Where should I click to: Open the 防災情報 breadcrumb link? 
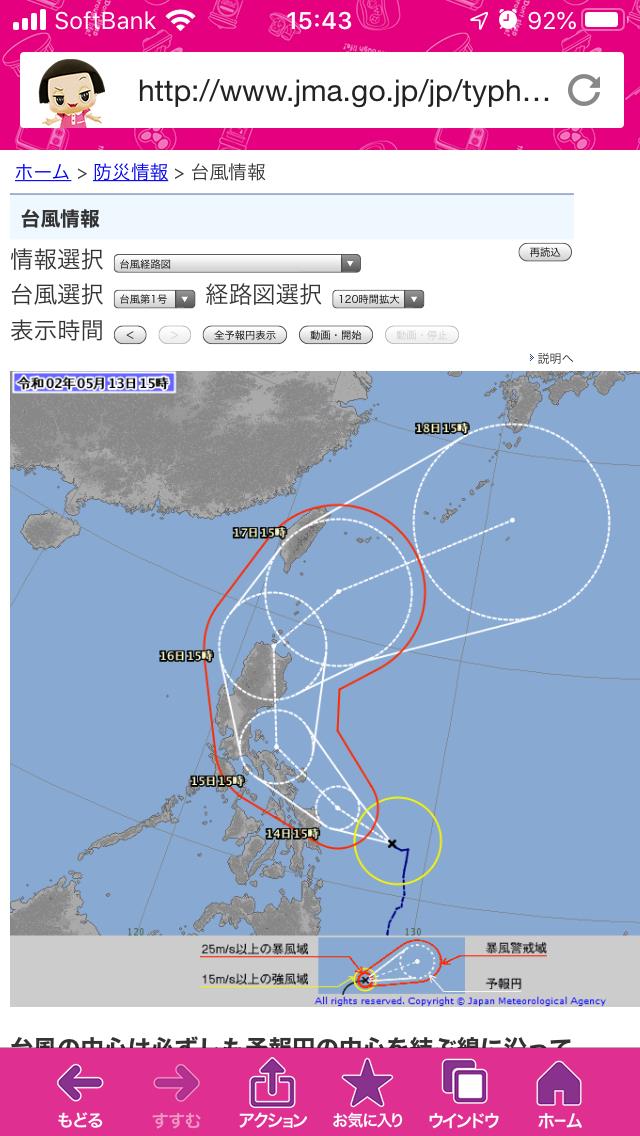tap(130, 172)
